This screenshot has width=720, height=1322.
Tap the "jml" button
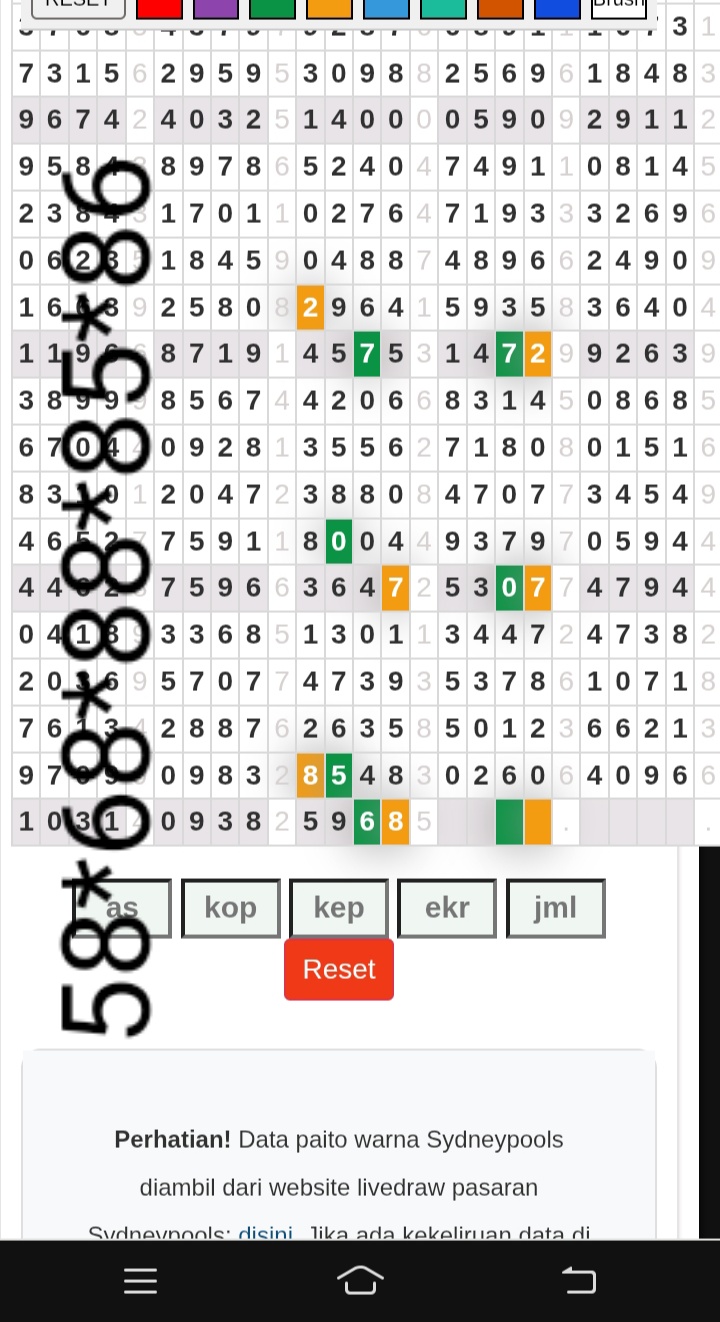coord(555,908)
